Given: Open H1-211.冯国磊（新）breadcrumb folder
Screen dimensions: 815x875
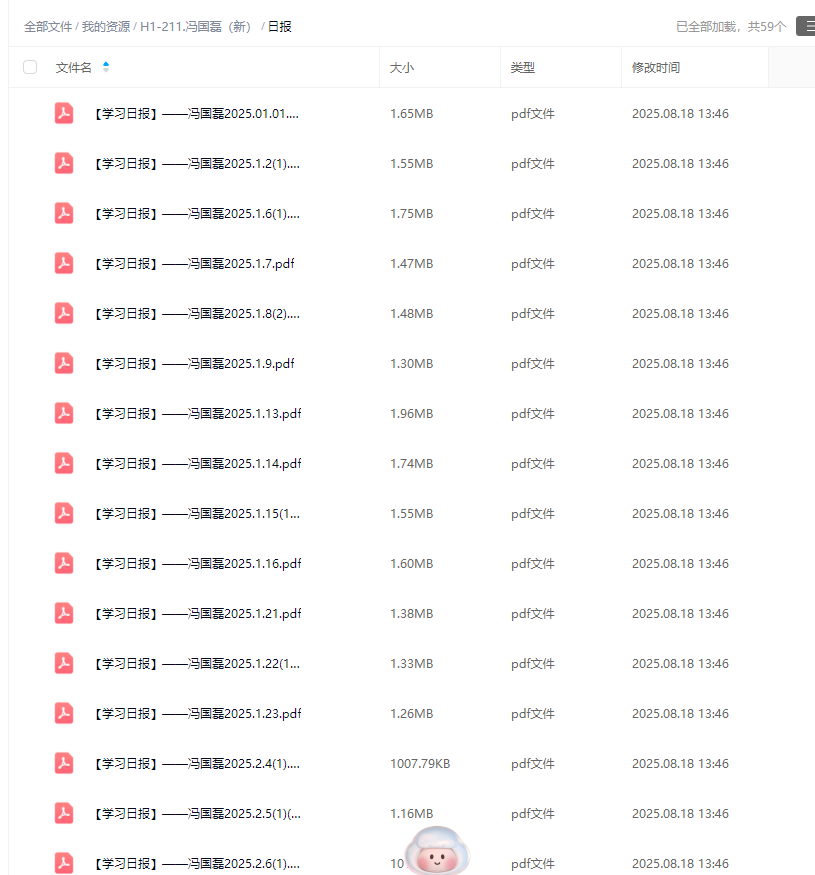Looking at the screenshot, I should [197, 27].
